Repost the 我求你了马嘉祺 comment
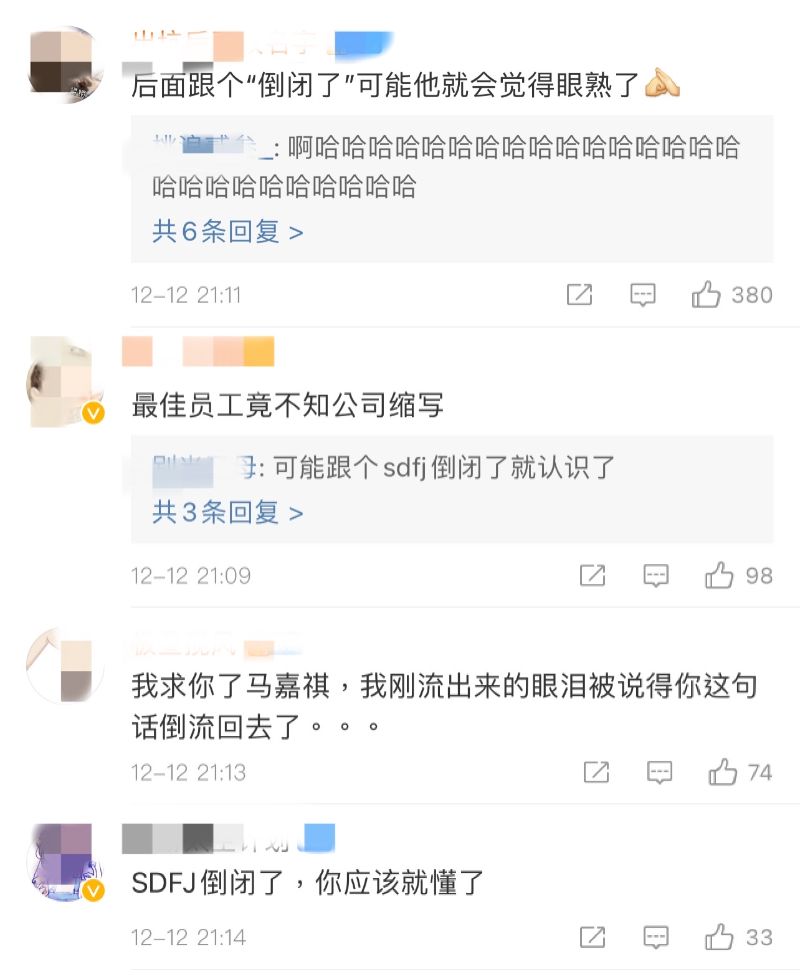 (595, 772)
